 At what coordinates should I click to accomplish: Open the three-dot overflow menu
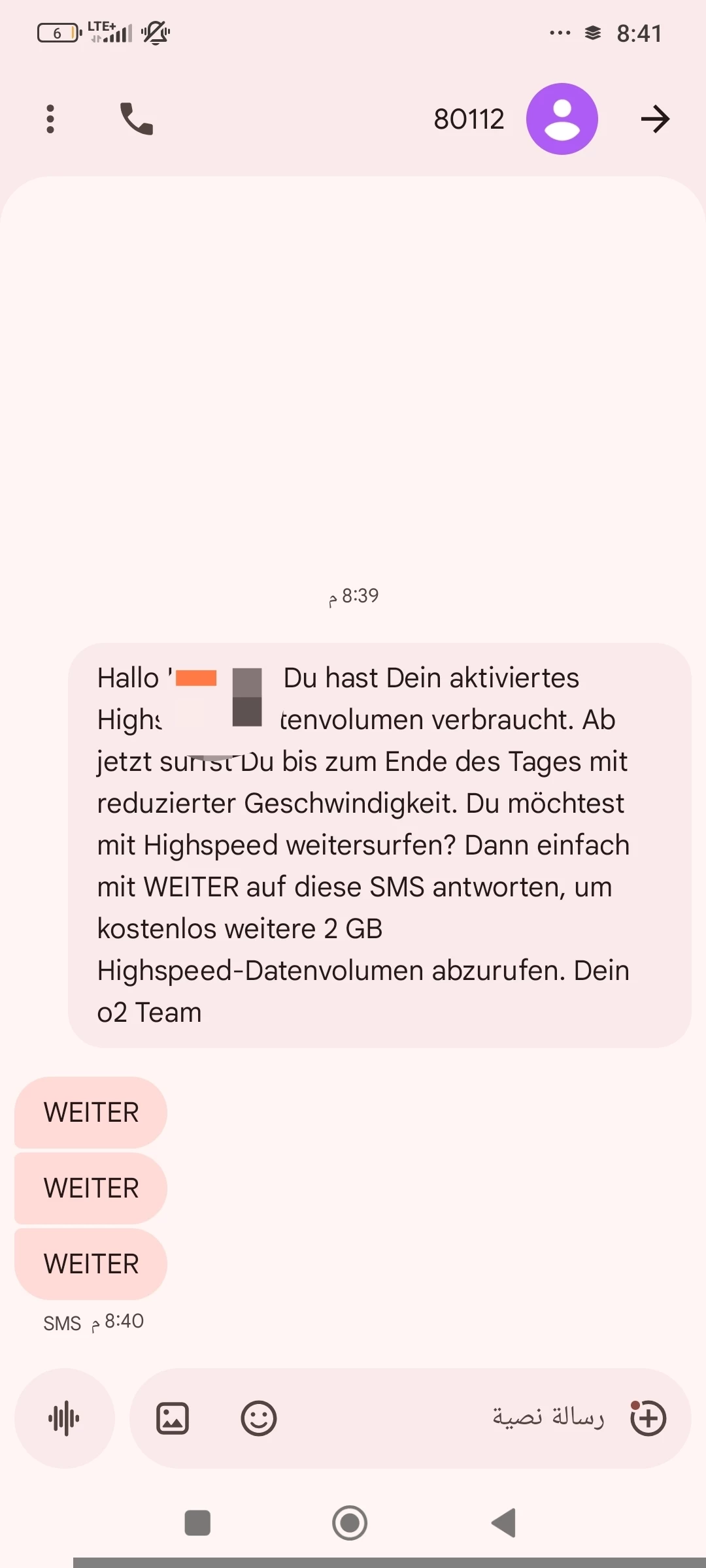(50, 119)
